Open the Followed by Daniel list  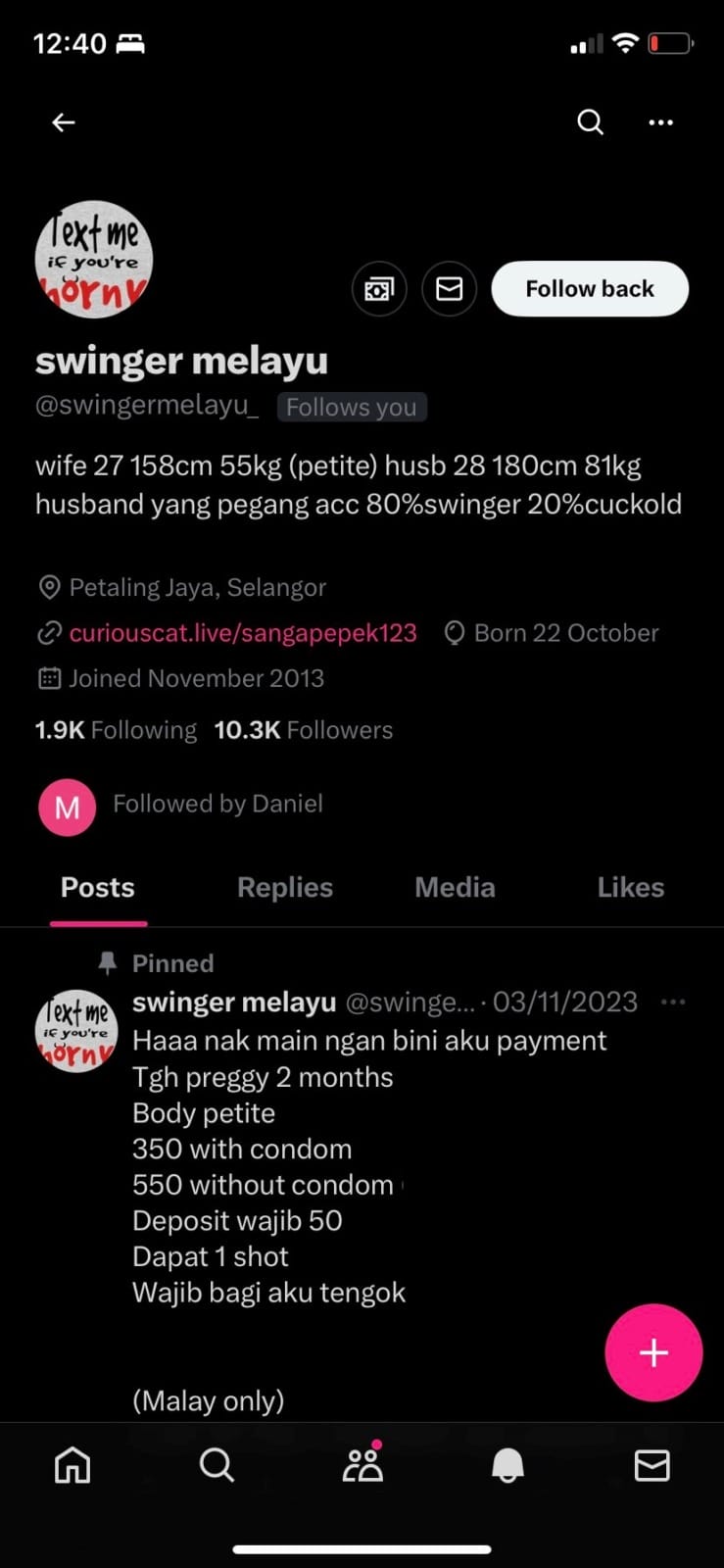click(x=217, y=805)
